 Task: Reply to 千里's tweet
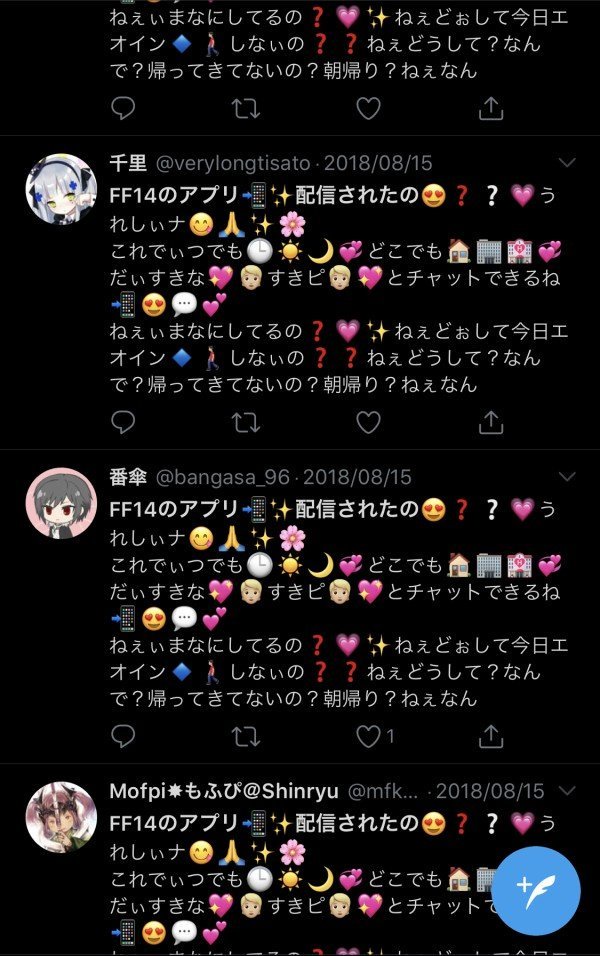(x=123, y=422)
